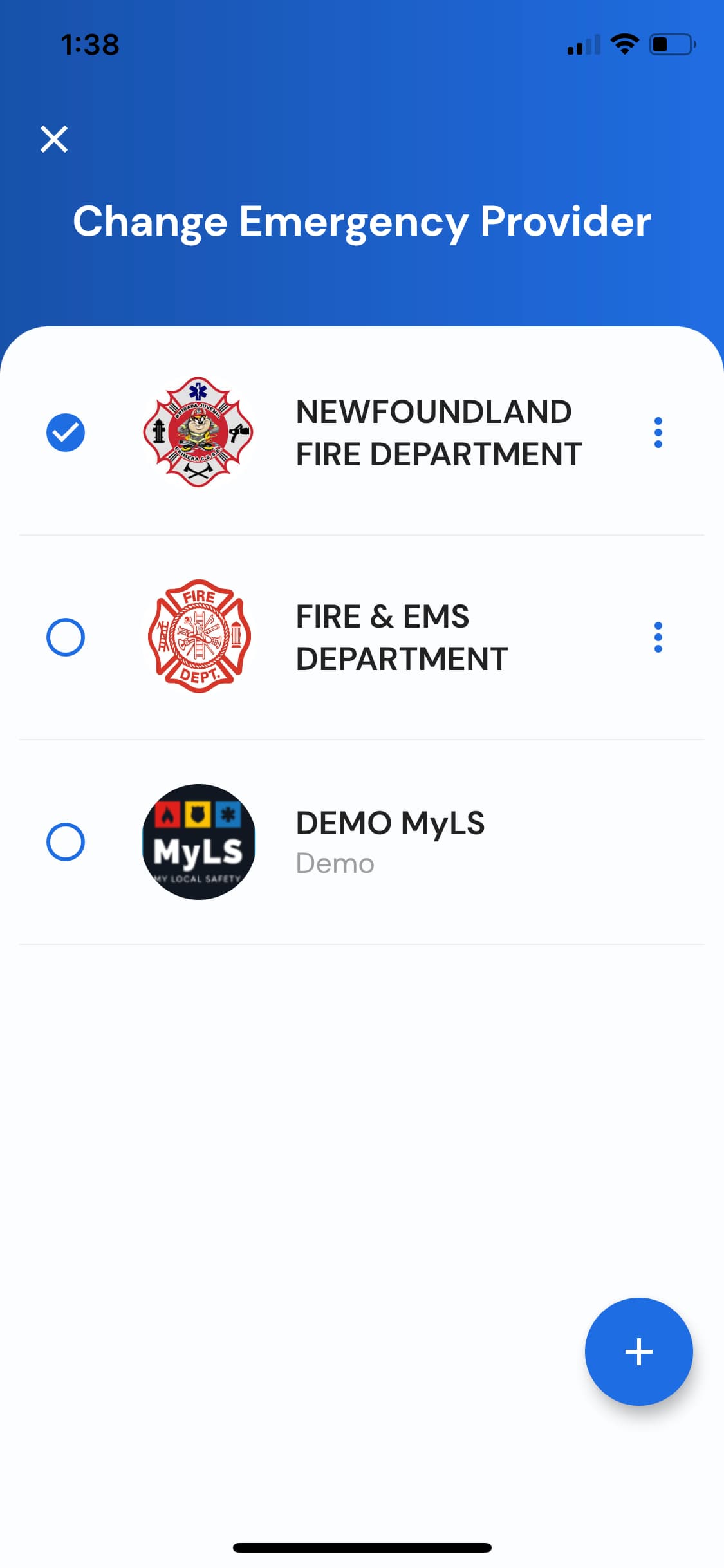Tap the red Fire Dept maltese cross logo

pos(198,637)
